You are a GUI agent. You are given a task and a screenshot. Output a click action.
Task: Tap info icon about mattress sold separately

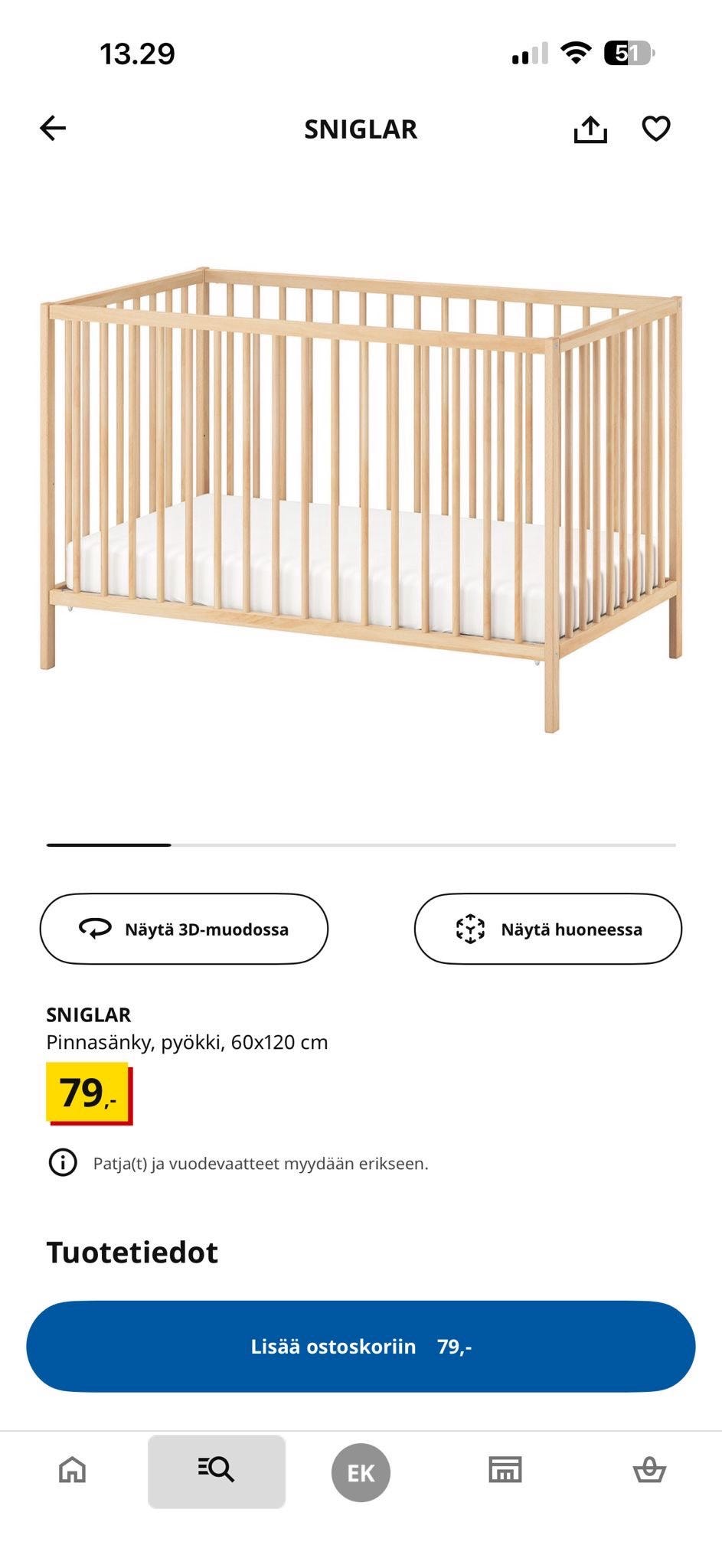coord(63,1163)
